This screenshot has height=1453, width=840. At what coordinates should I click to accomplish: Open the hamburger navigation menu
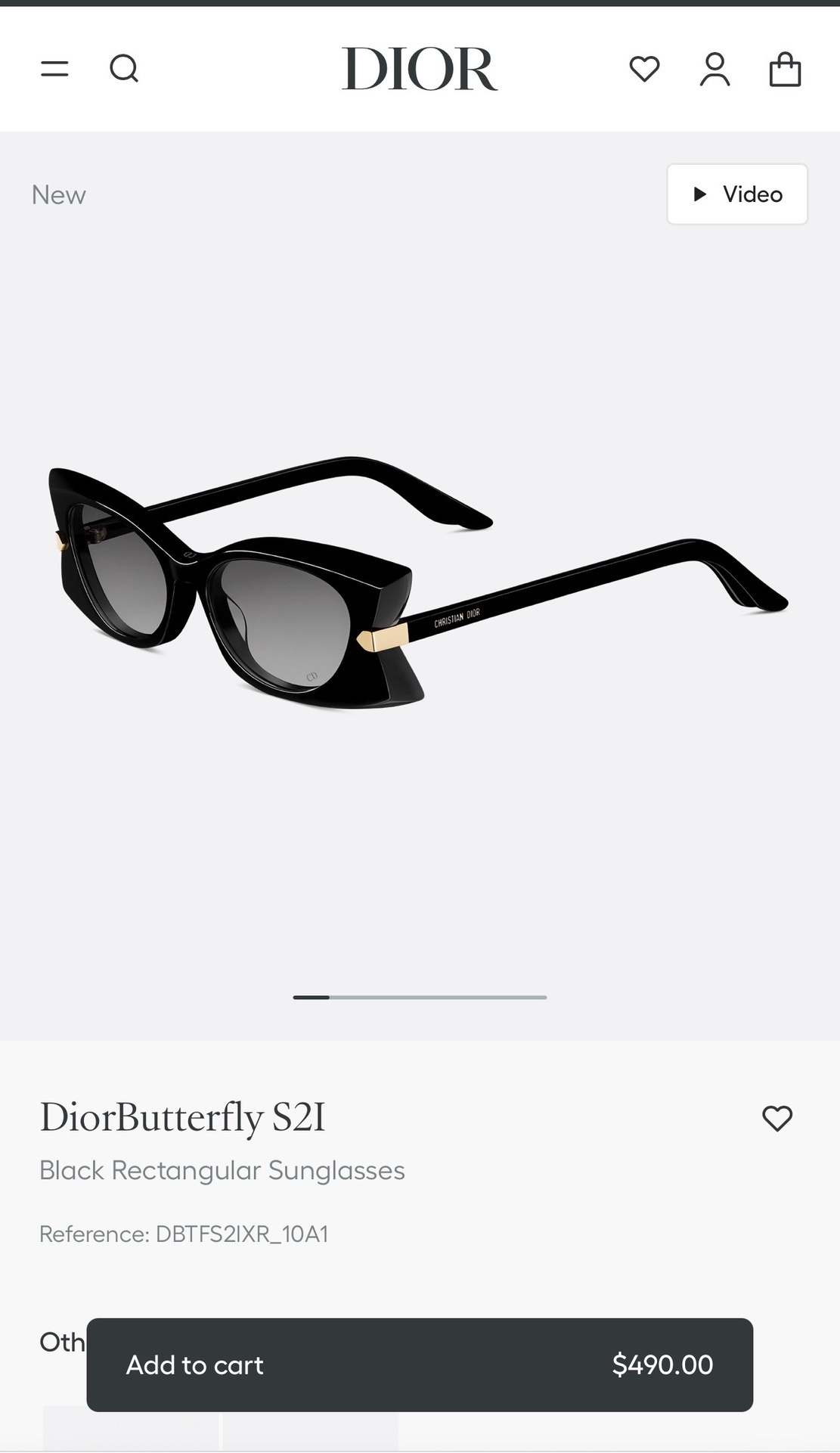click(x=54, y=69)
